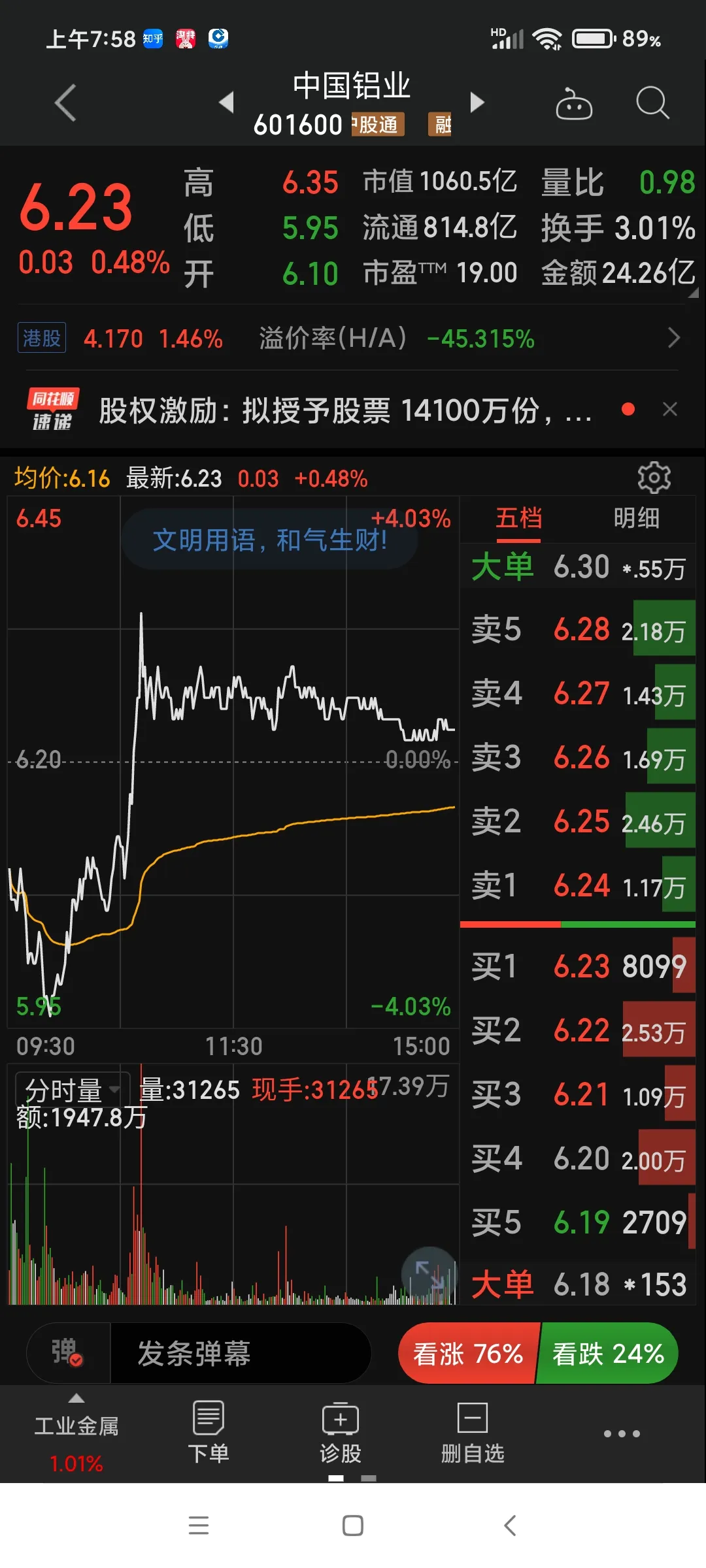The image size is (706, 1568).
Task: Toggle the 弹 bullet-comment switch
Action: coord(68,1352)
